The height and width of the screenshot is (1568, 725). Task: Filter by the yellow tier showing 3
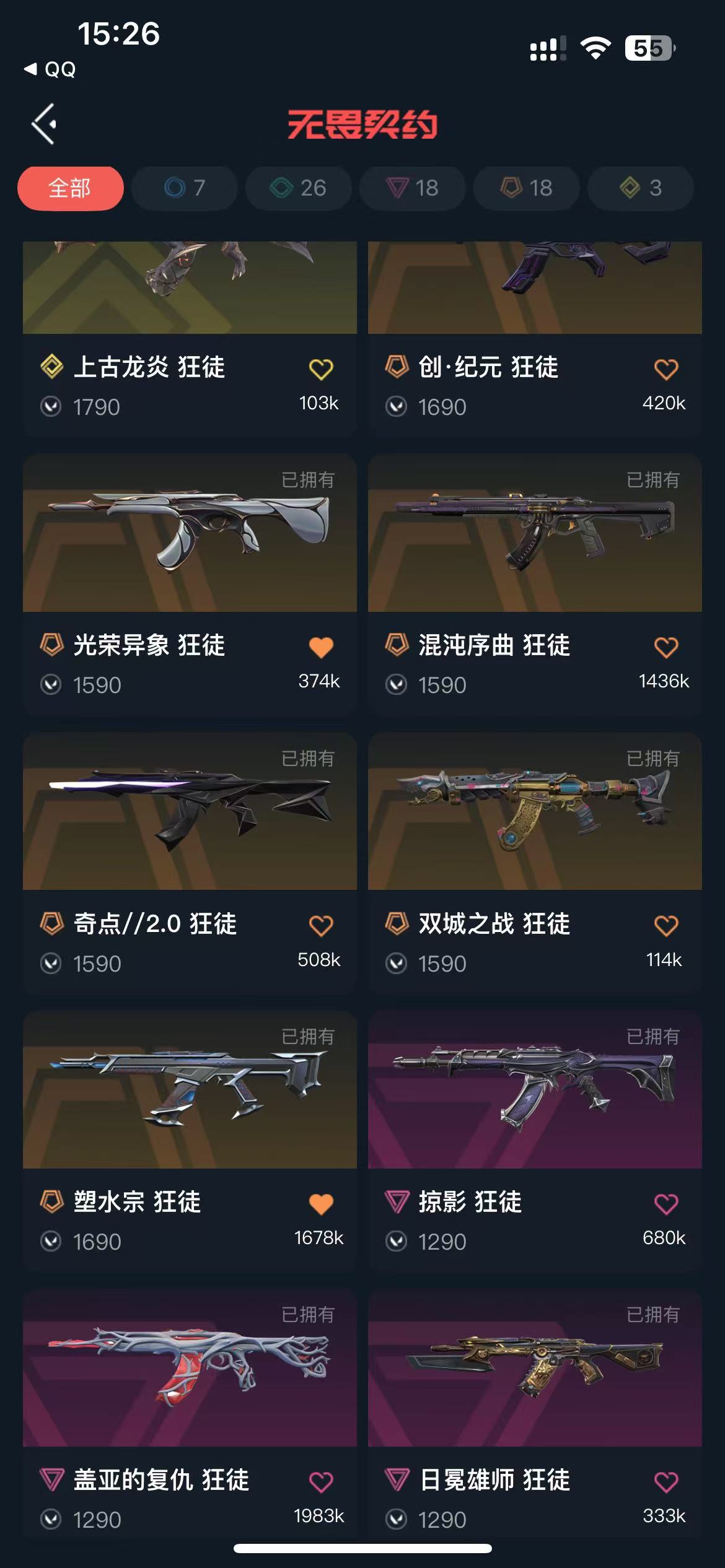(x=641, y=188)
